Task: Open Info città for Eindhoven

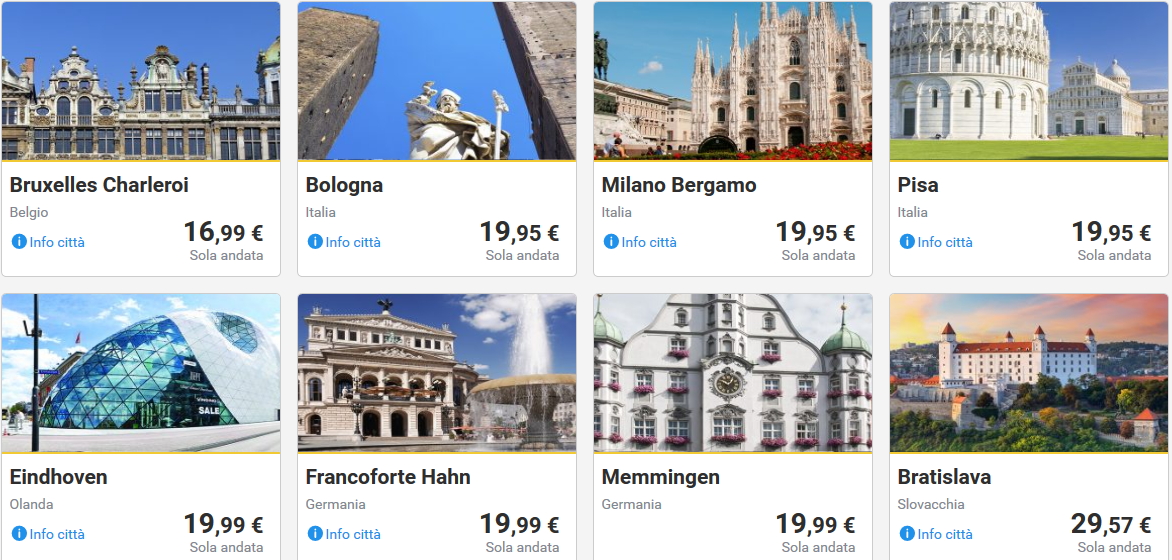Action: coord(49,534)
